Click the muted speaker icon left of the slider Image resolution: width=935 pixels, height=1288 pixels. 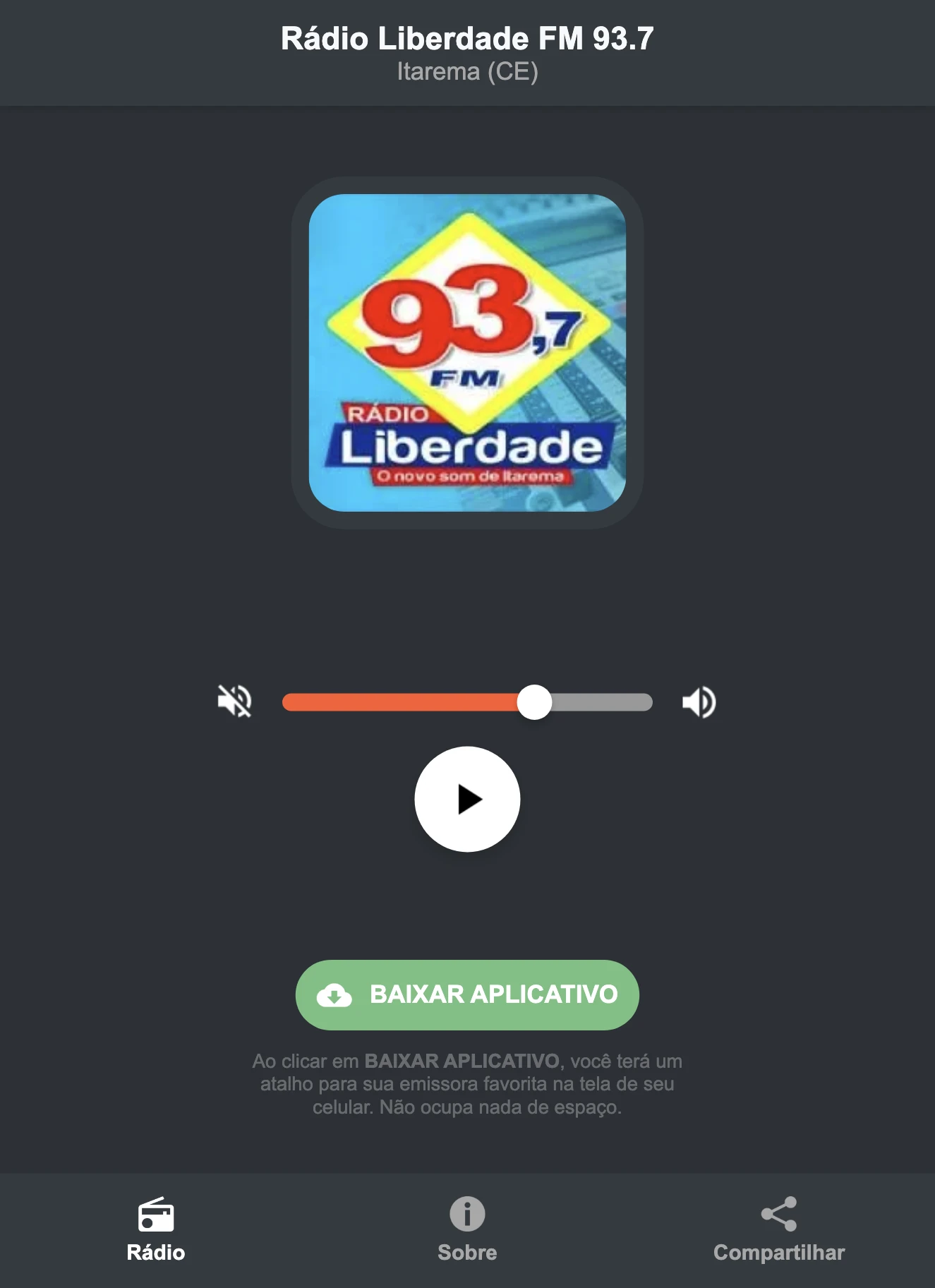236,701
